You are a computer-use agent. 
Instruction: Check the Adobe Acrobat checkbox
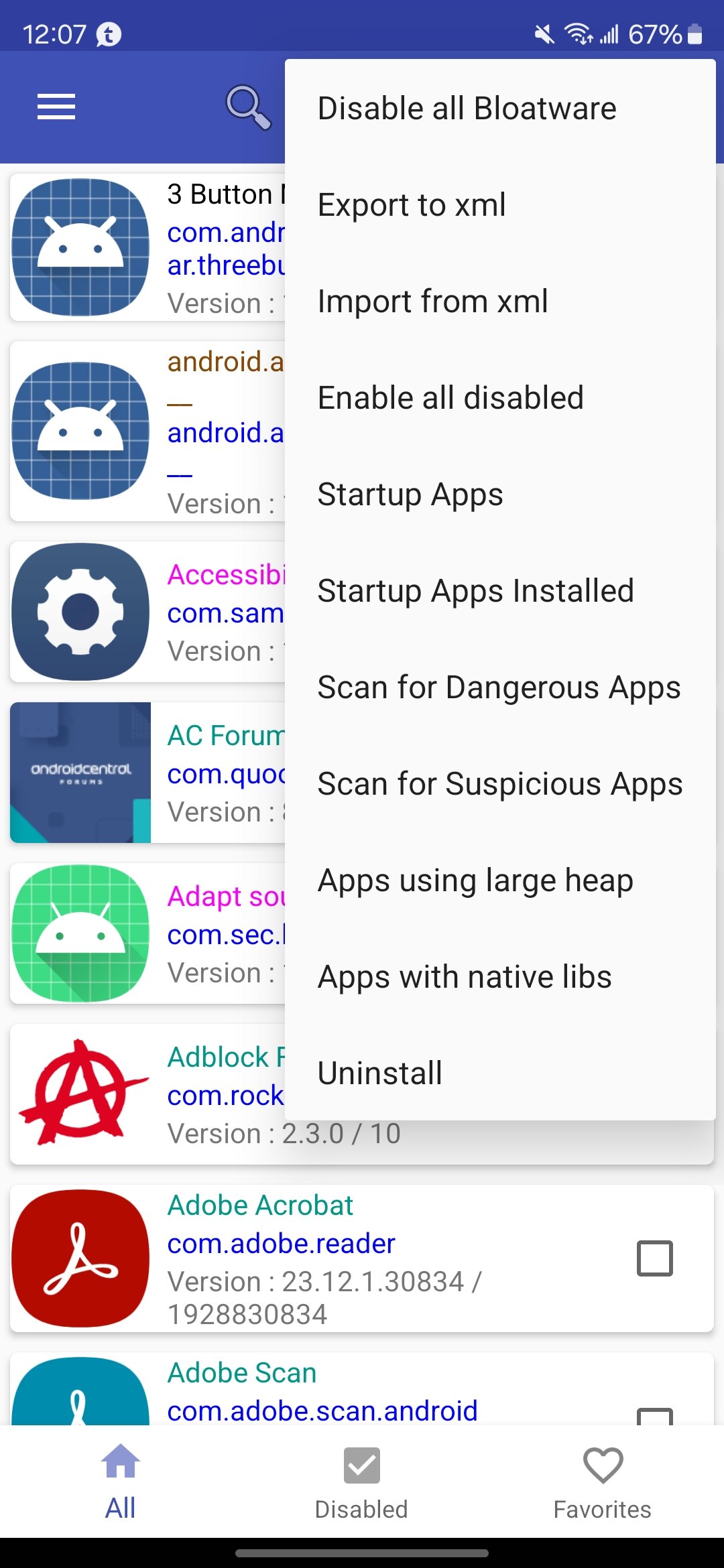tap(654, 1258)
